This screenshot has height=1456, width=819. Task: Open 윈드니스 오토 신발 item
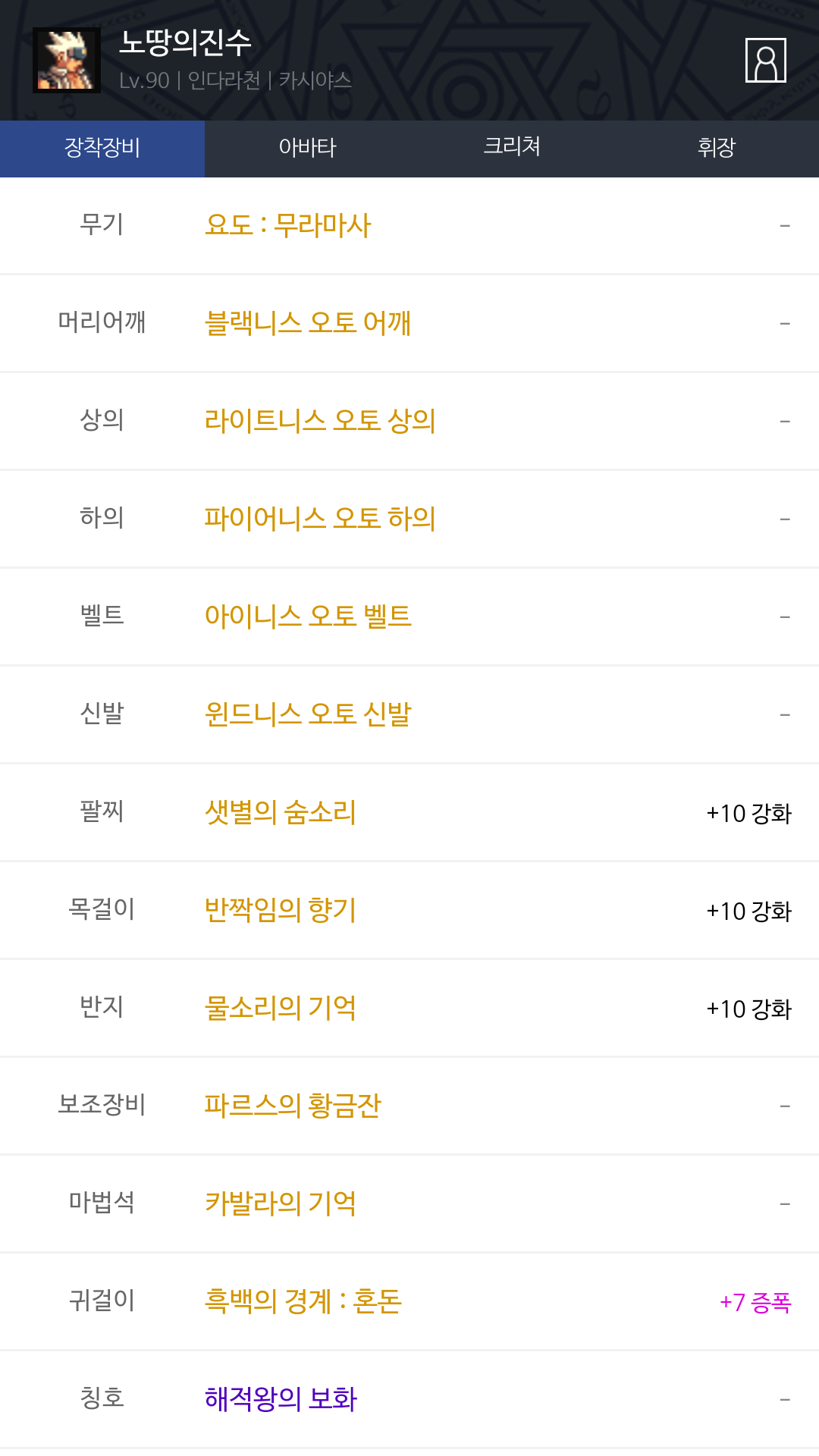point(308,714)
